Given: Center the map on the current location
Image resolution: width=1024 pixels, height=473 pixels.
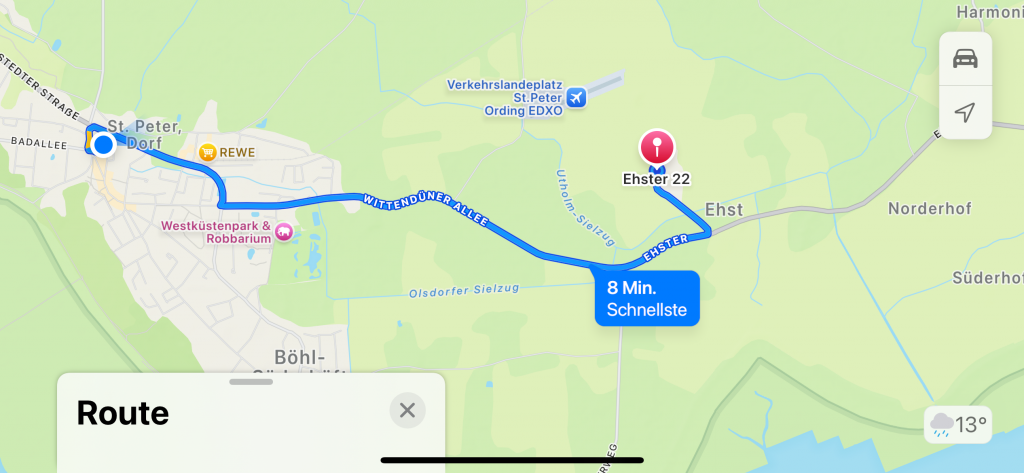Looking at the screenshot, I should [965, 112].
